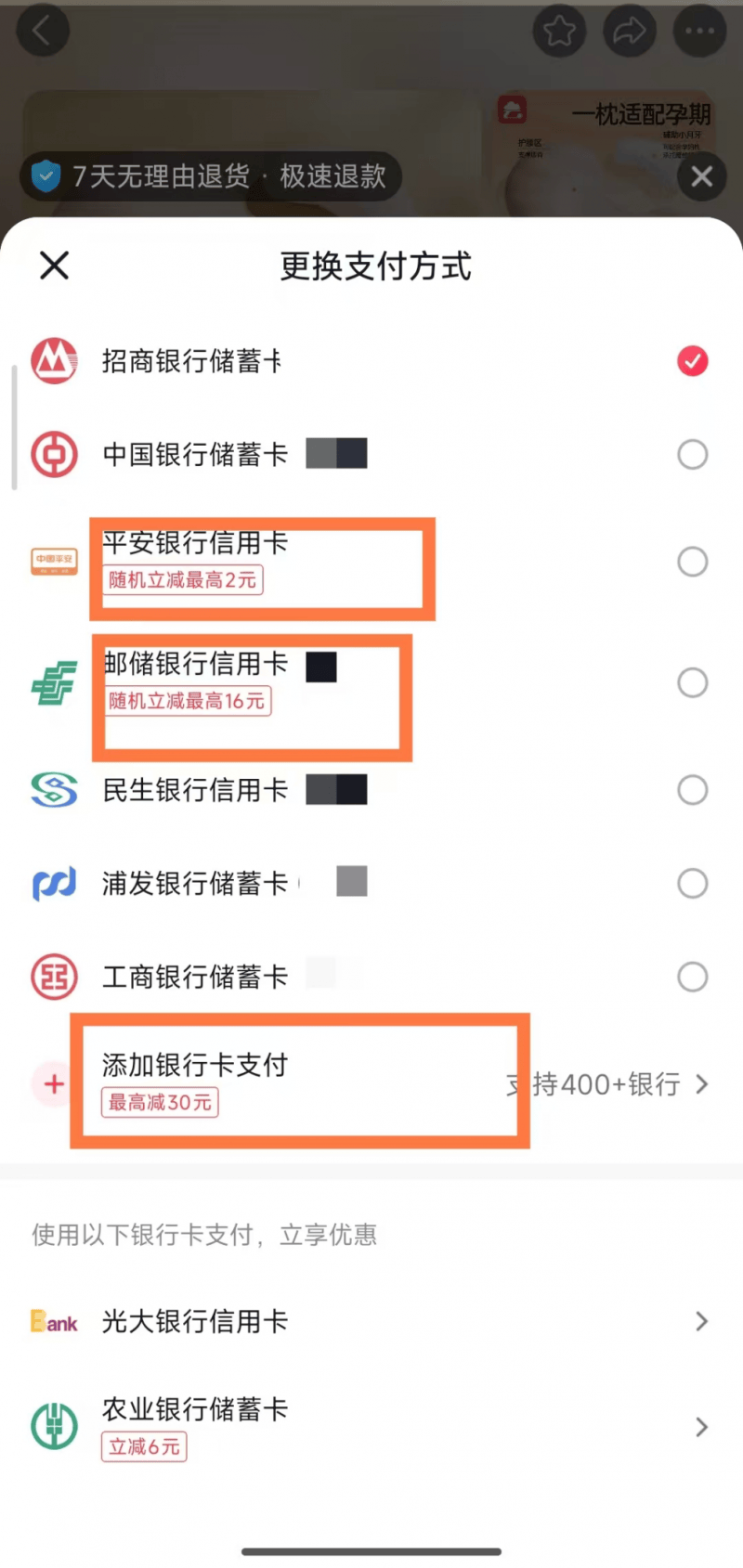Dismiss the product banner overlay

[x=702, y=176]
